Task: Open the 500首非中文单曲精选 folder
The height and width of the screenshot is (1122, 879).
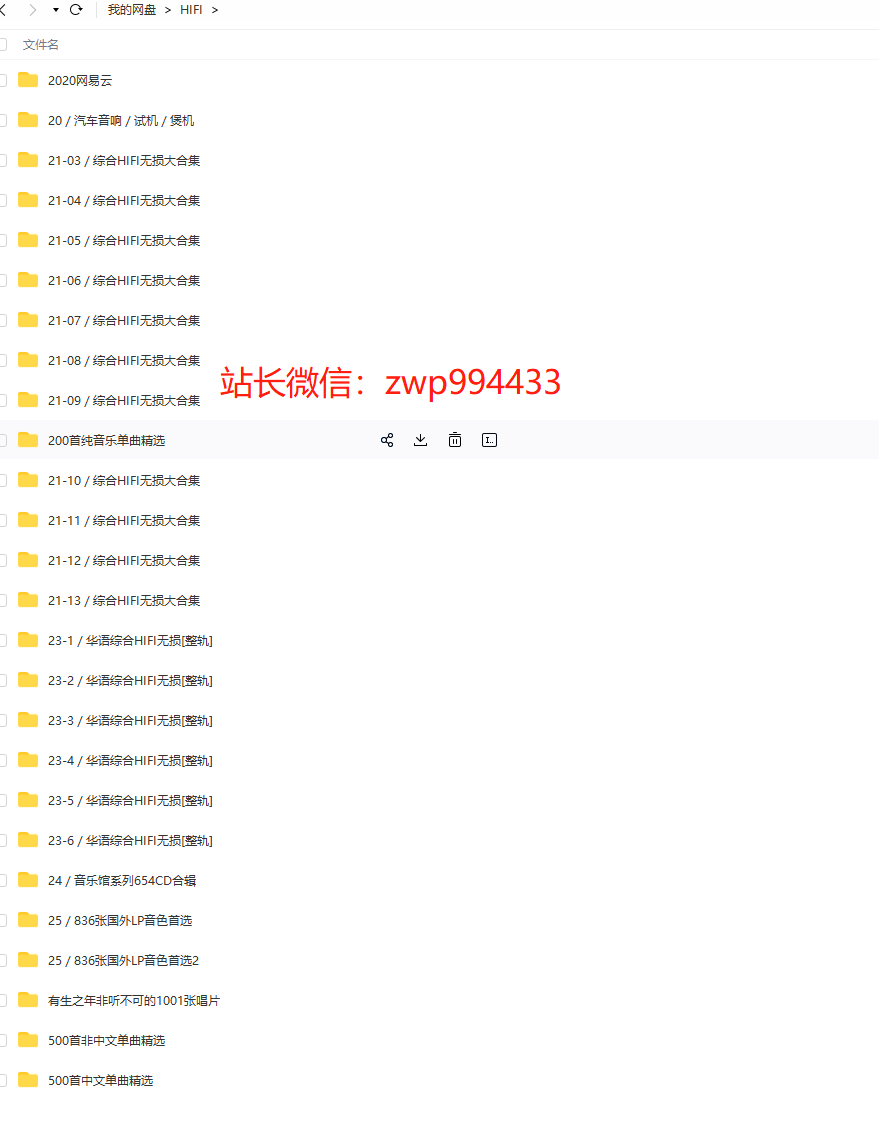Action: tap(106, 1040)
